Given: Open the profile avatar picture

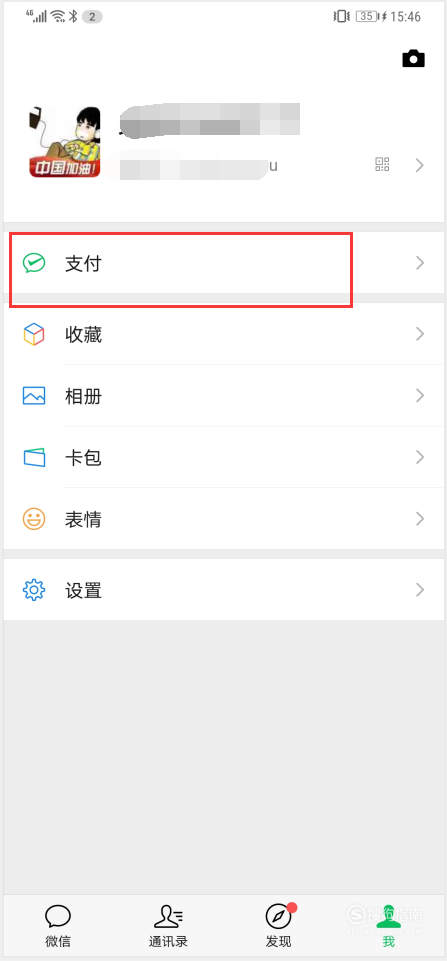Looking at the screenshot, I should point(64,142).
